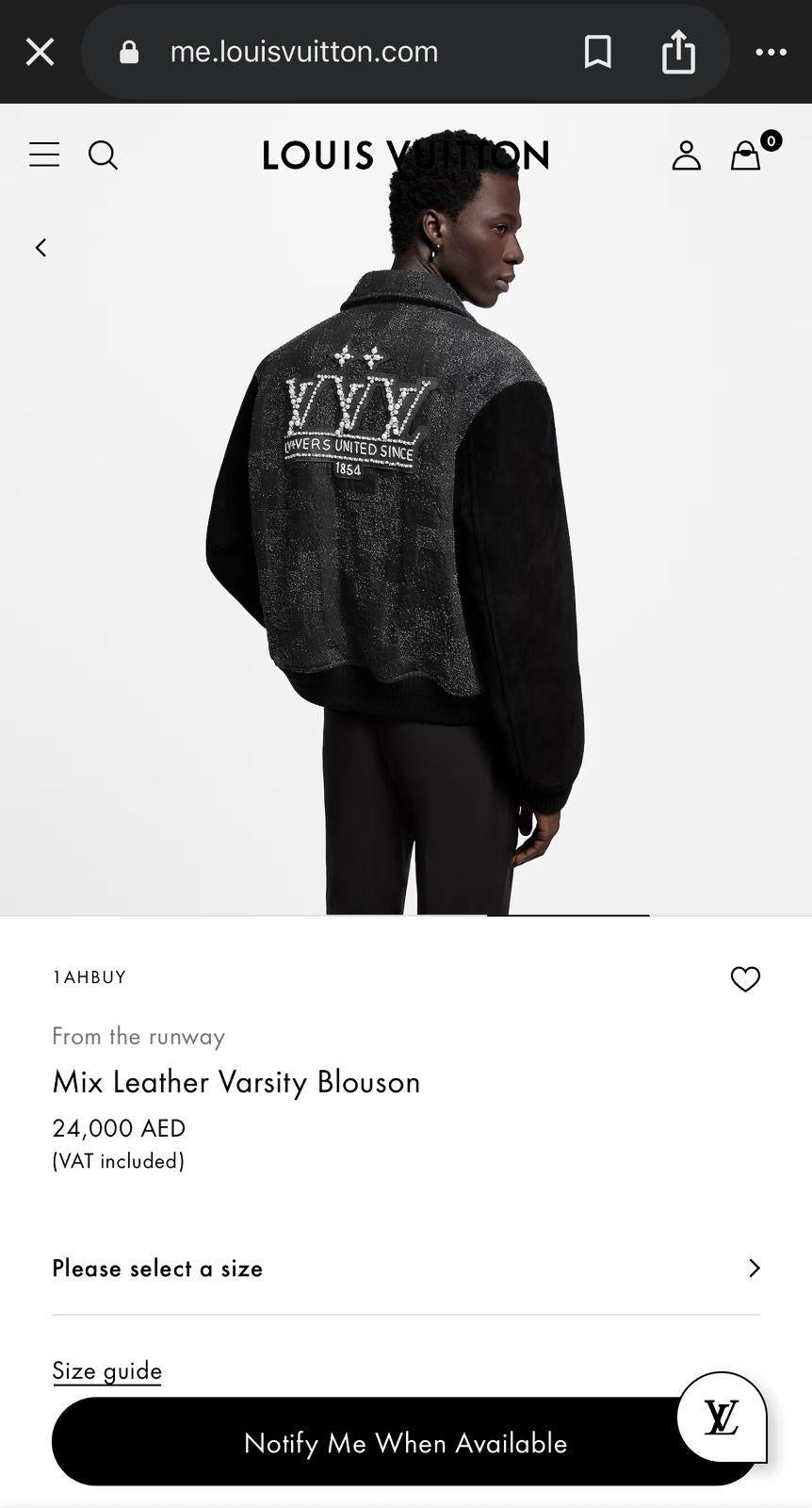Open the hamburger navigation menu

pos(43,155)
